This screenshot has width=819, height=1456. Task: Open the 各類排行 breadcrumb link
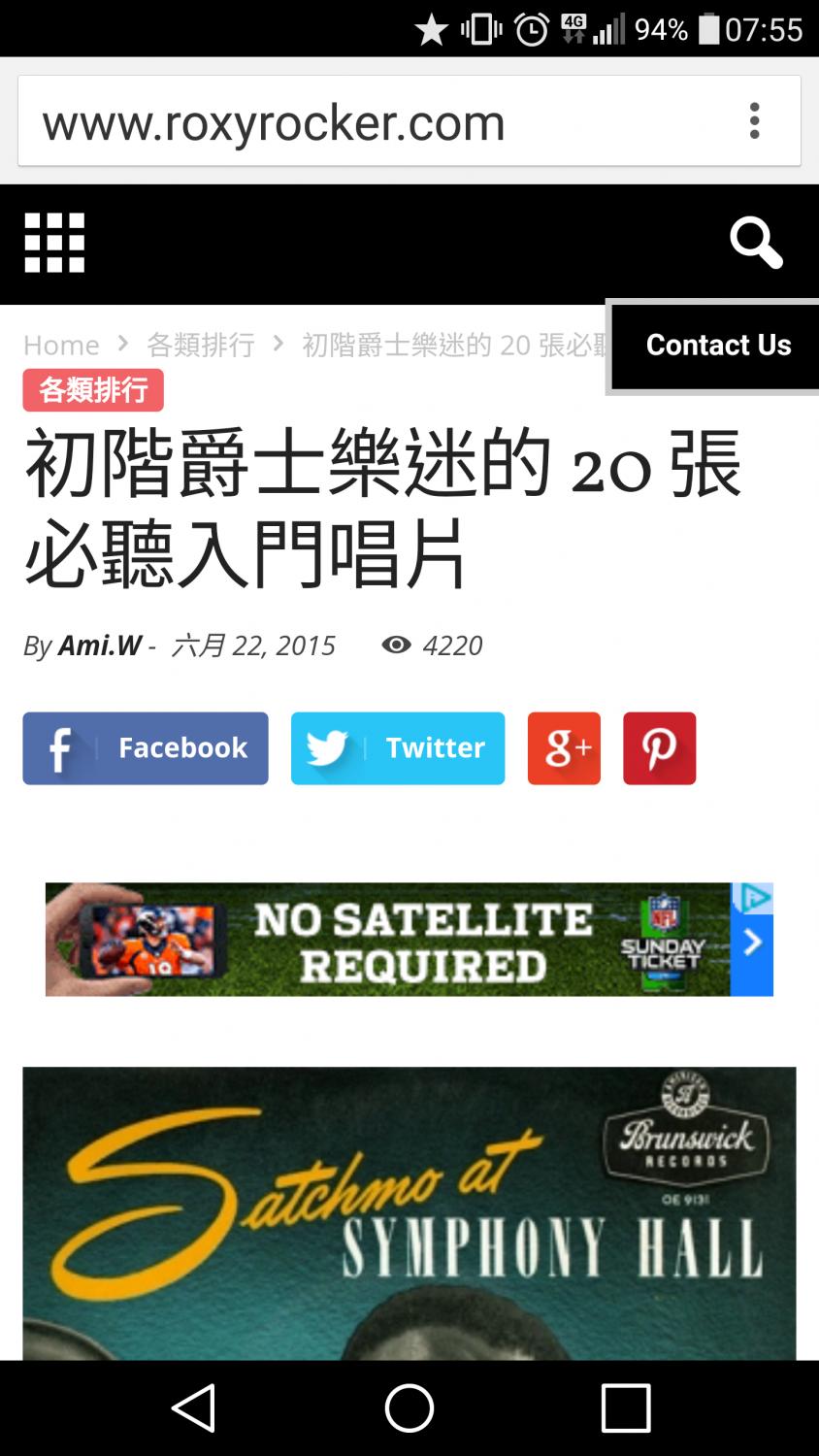click(200, 345)
